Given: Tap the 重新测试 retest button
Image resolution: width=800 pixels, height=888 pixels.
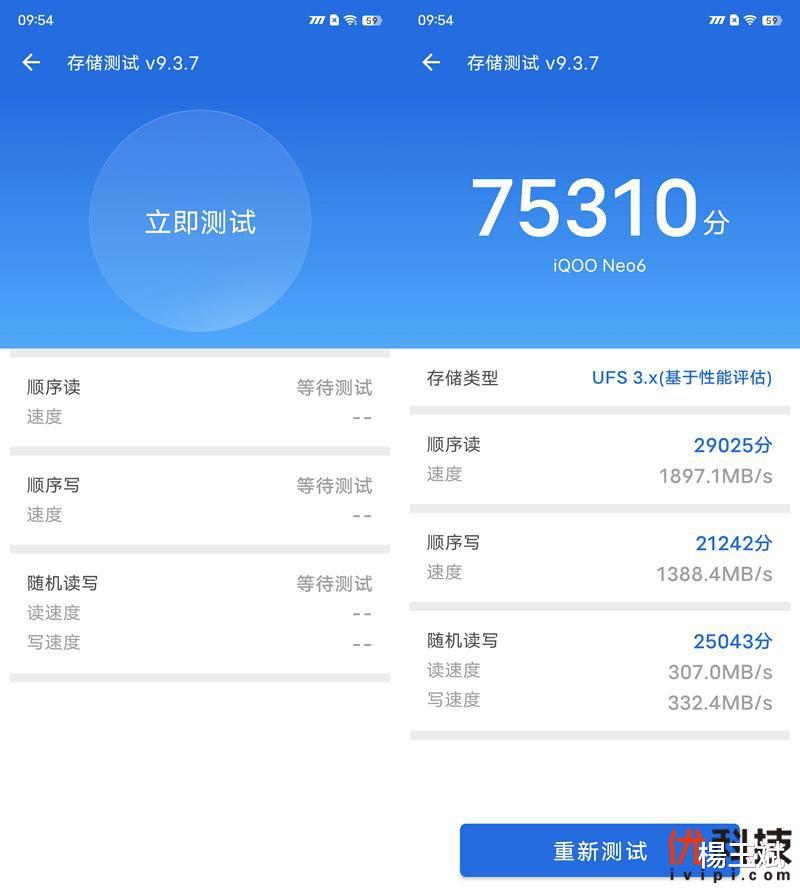Looking at the screenshot, I should coord(597,849).
